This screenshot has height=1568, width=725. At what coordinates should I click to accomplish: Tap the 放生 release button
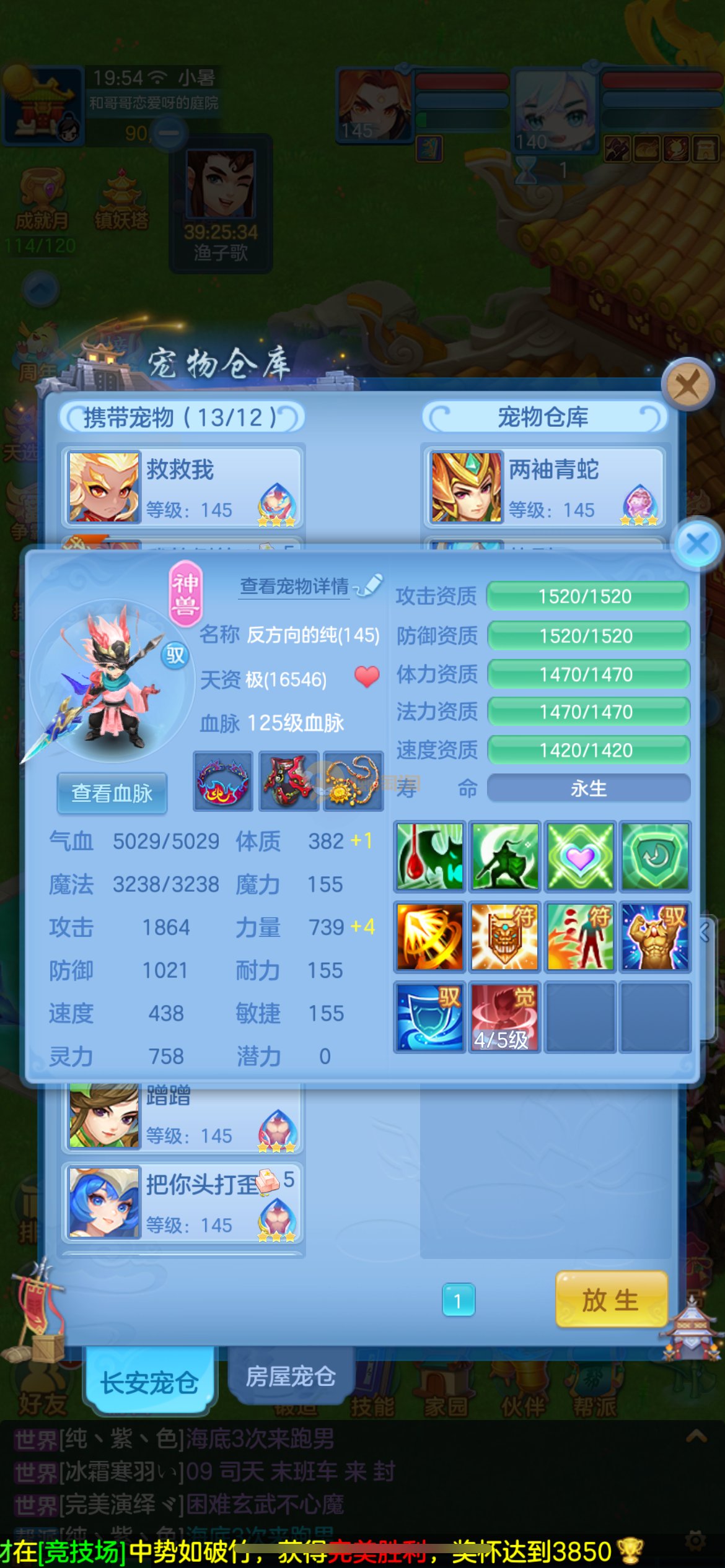click(611, 1300)
